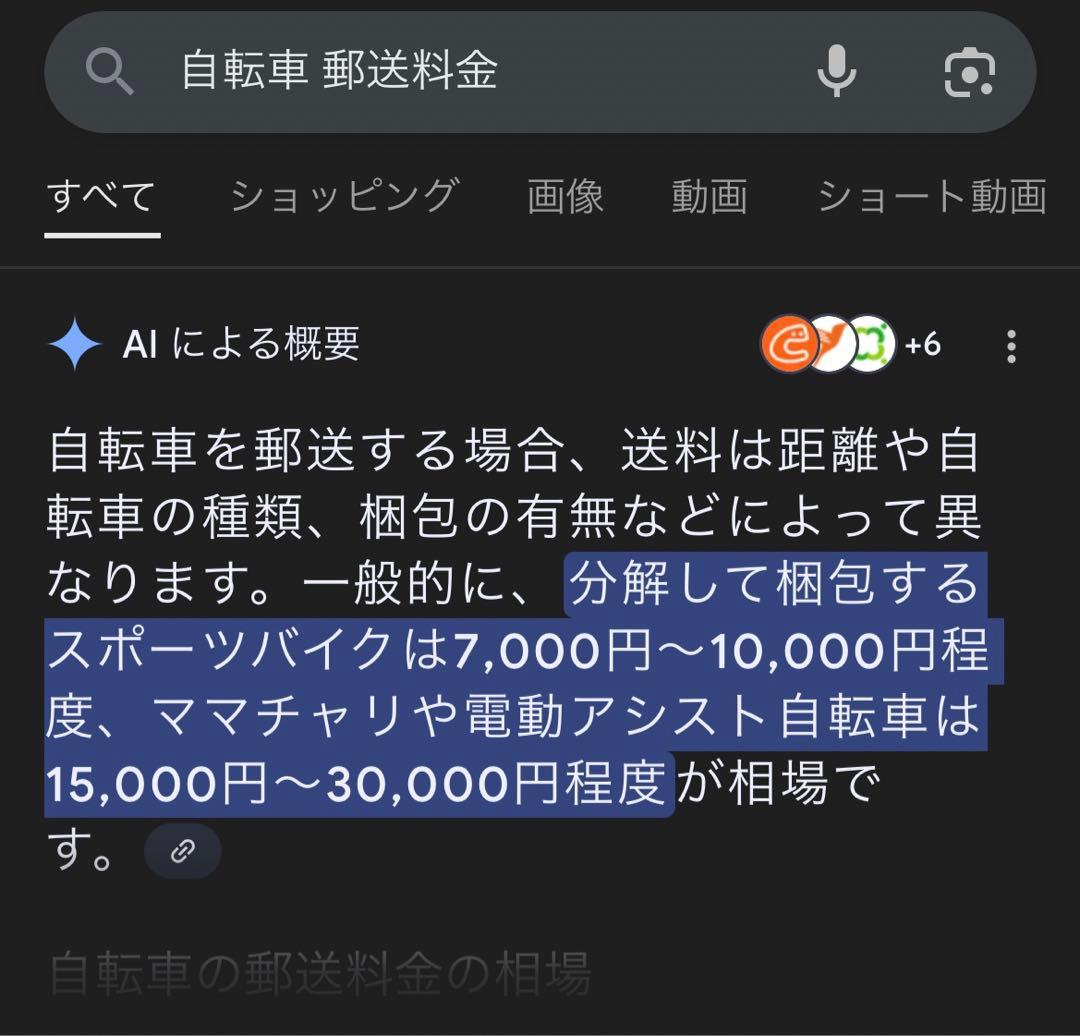Select the すべて tab
Screen dimensions: 1080x1036
101,196
